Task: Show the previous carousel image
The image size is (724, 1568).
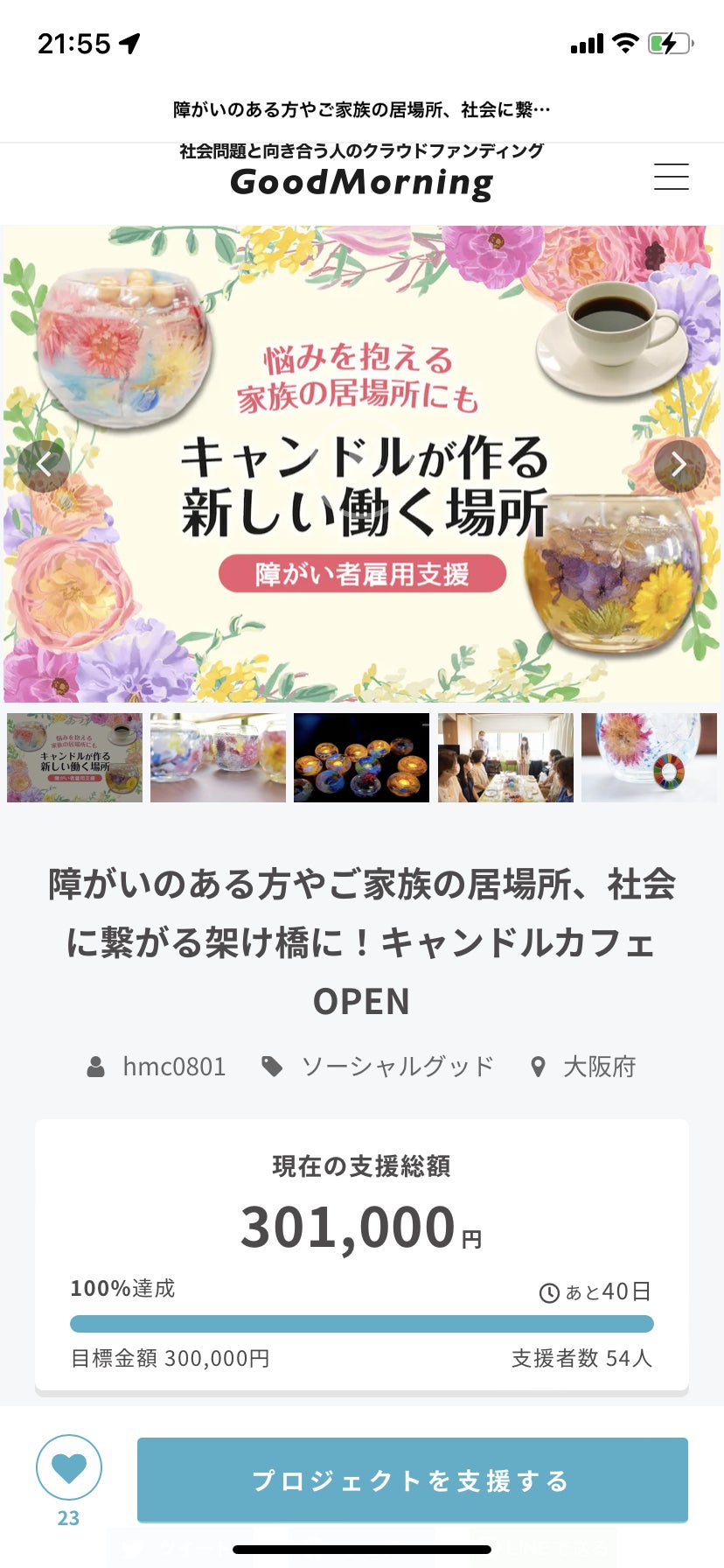Action: click(44, 465)
